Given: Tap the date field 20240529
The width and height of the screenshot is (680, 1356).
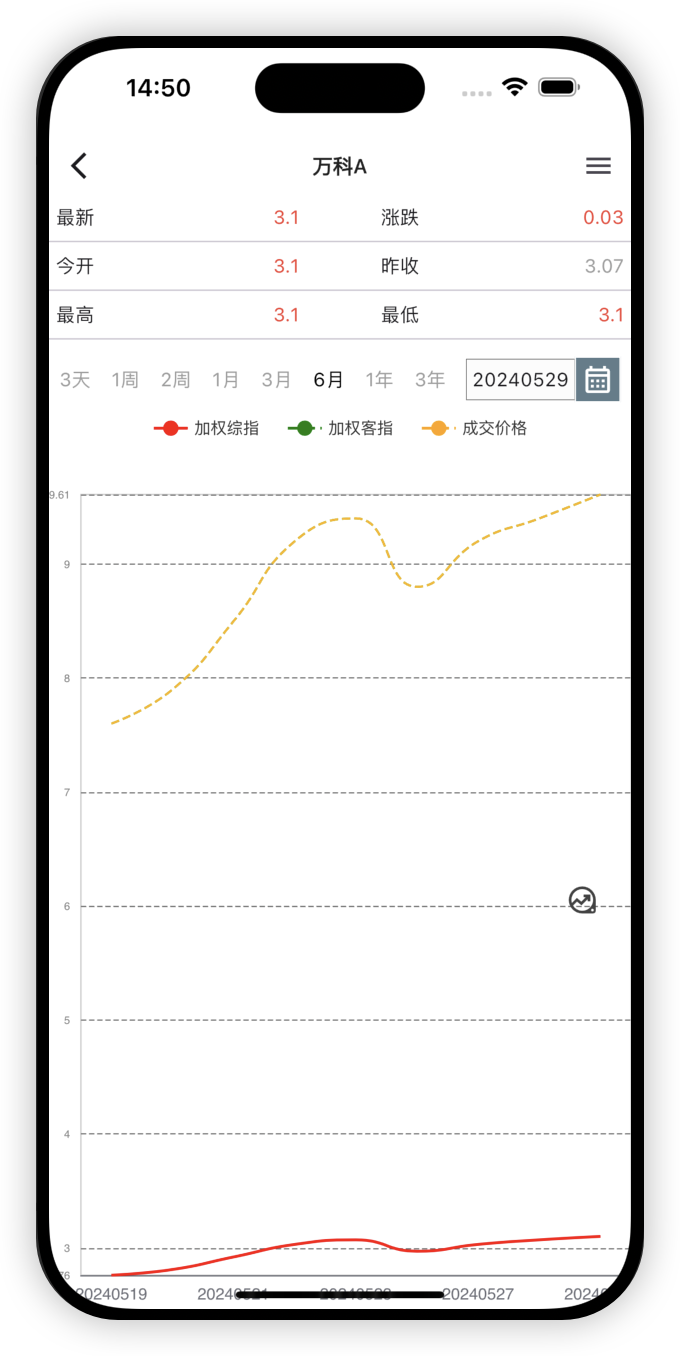Looking at the screenshot, I should coord(521,380).
